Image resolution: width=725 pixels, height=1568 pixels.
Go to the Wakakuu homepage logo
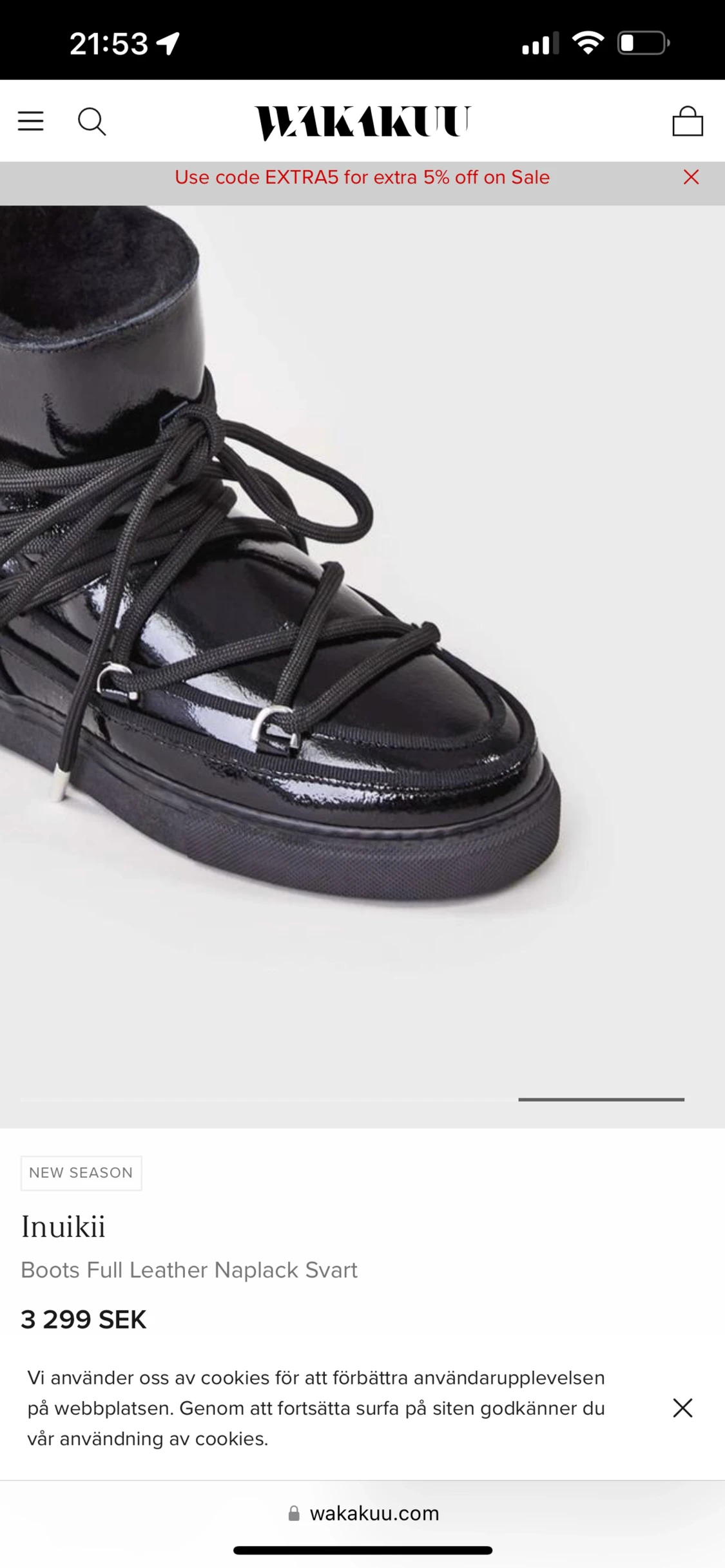[362, 122]
